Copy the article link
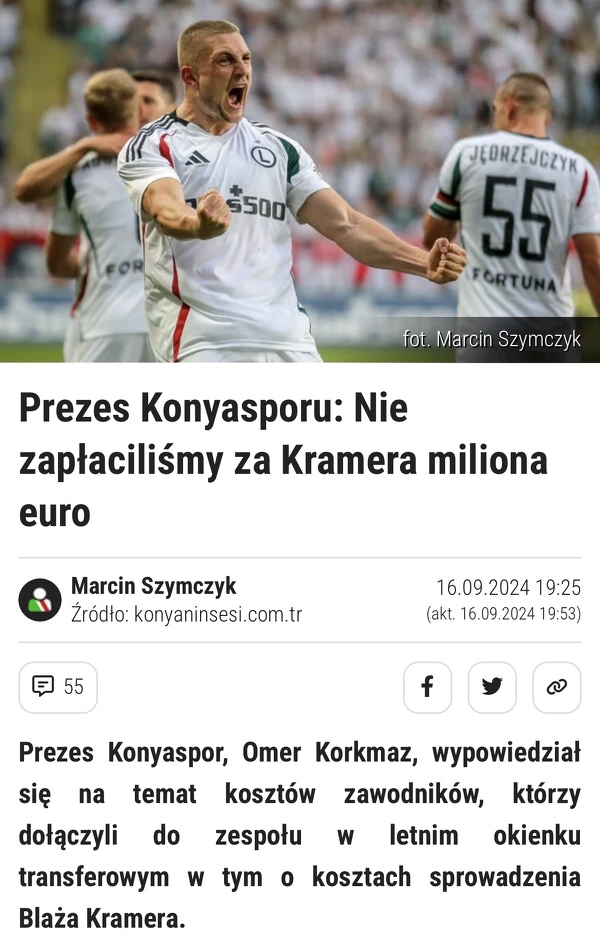This screenshot has height=941, width=600. (x=557, y=687)
